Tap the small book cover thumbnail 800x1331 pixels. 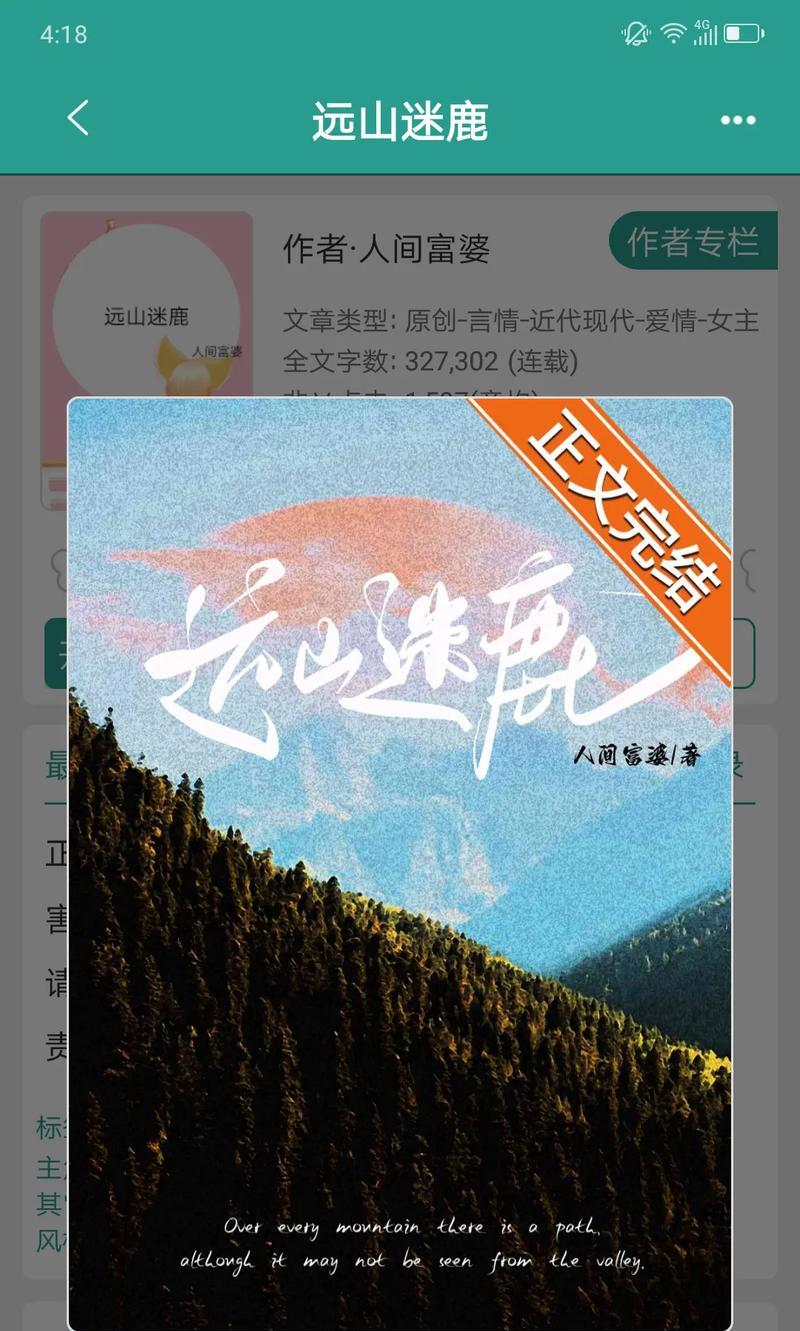point(146,300)
